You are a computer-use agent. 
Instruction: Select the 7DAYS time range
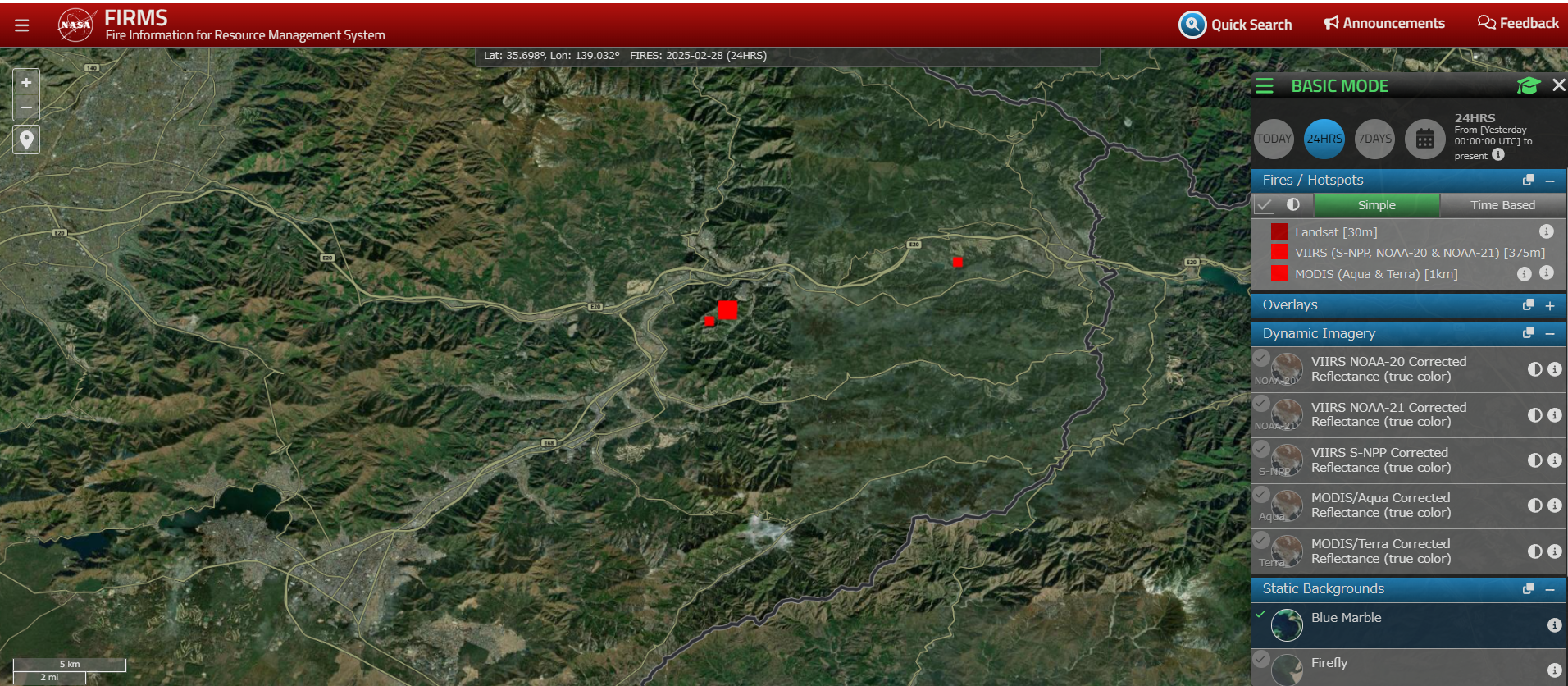[1374, 139]
